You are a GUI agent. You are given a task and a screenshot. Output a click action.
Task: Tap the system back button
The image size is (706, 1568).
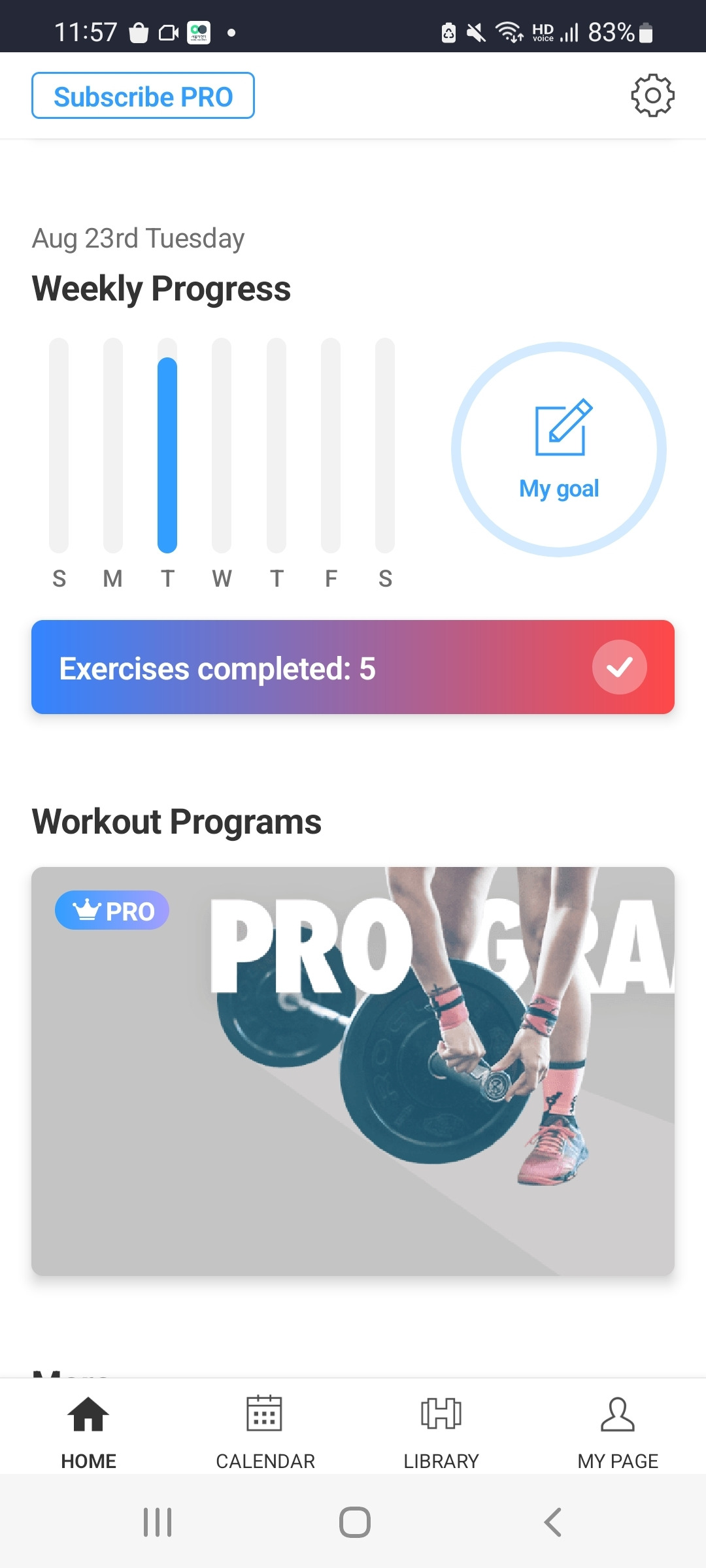[553, 1522]
